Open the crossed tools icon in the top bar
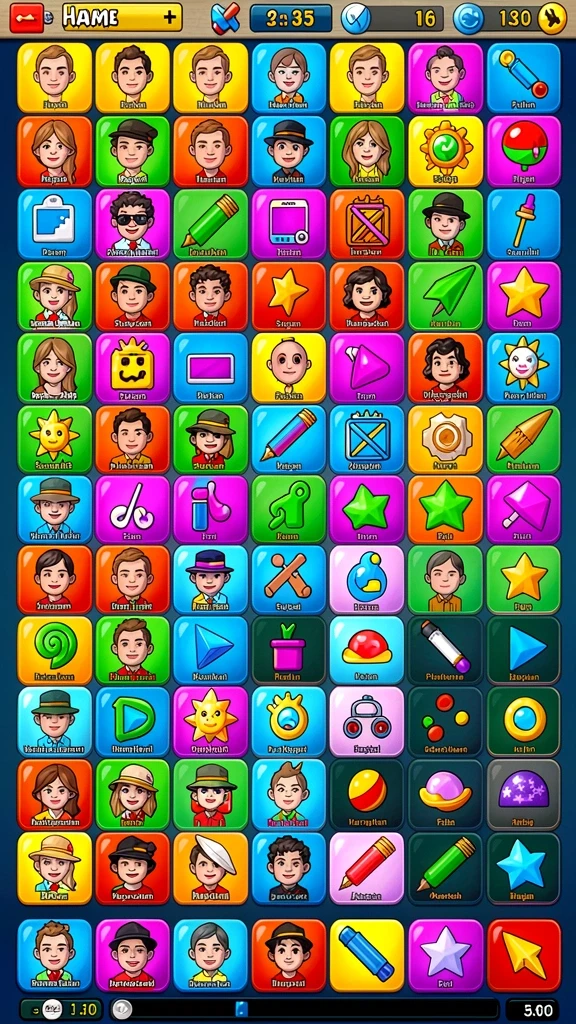Screen dimensions: 576x1024 (x=226, y=18)
